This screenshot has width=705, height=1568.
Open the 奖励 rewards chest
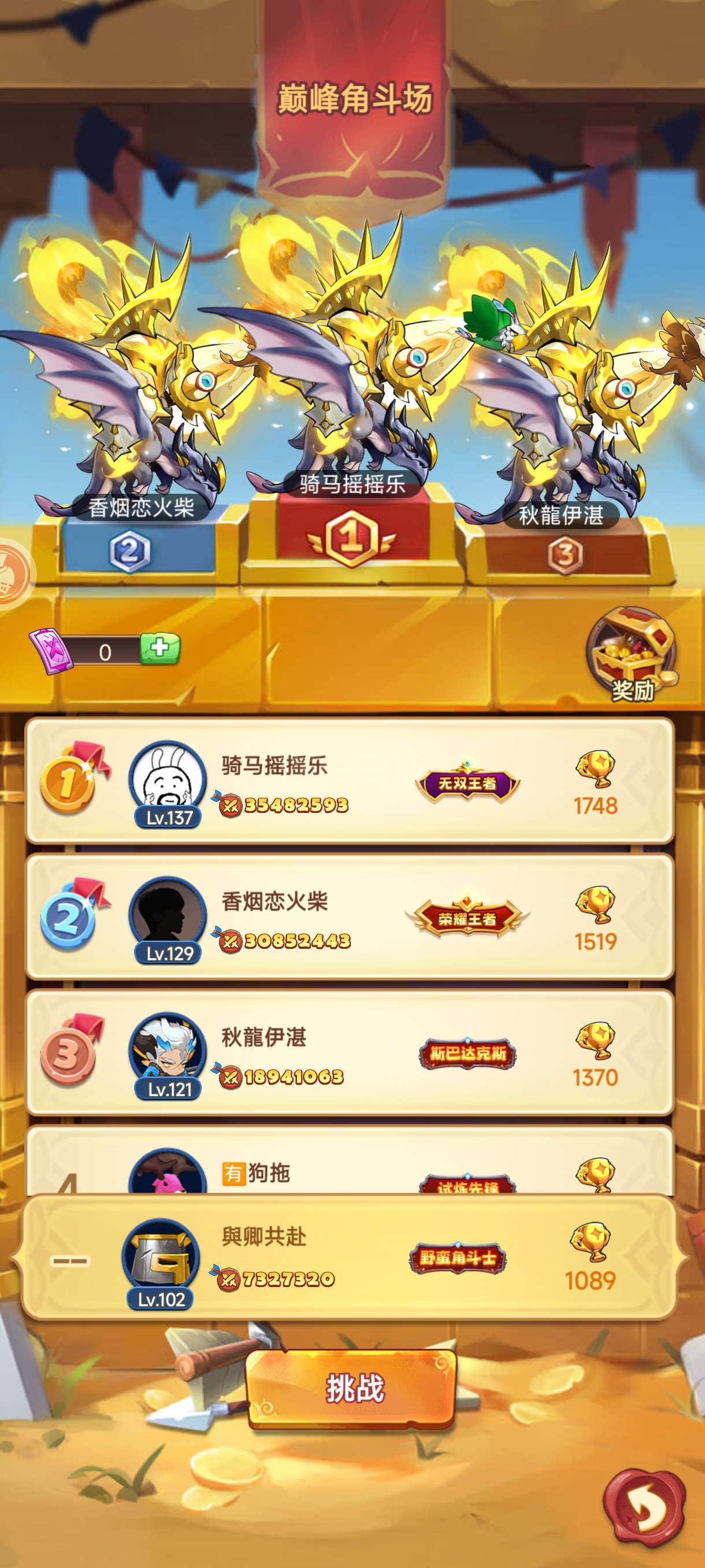(632, 655)
